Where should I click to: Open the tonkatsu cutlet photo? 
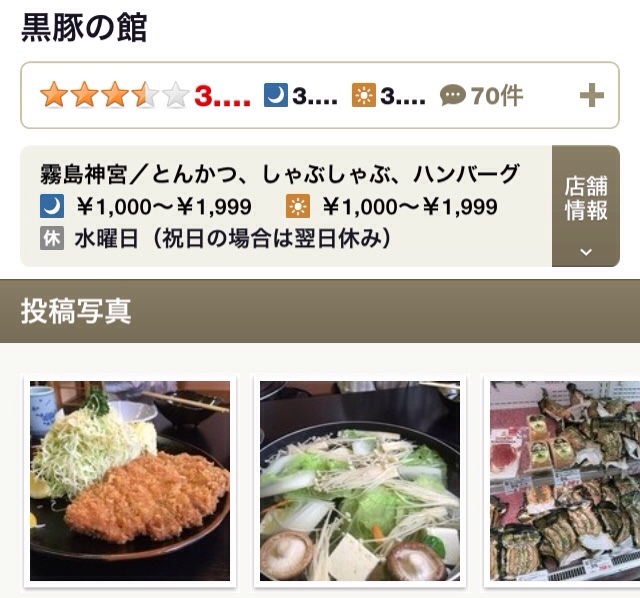(x=130, y=480)
